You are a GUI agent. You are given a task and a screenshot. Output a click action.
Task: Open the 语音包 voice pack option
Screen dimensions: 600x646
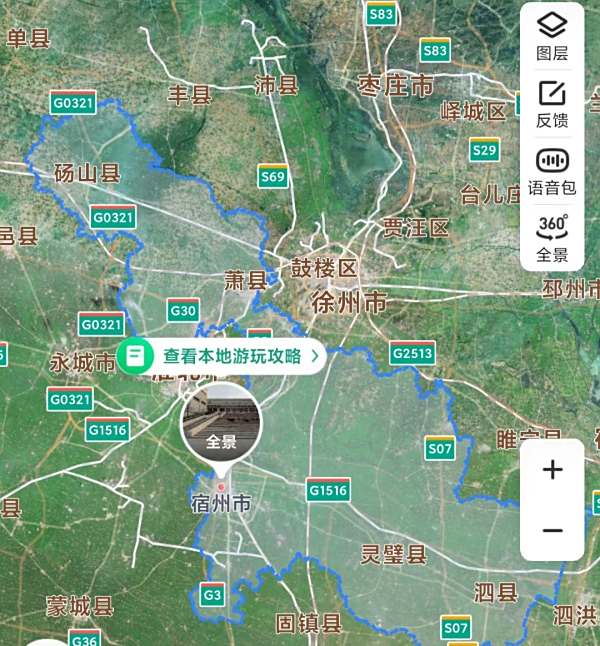tap(552, 170)
